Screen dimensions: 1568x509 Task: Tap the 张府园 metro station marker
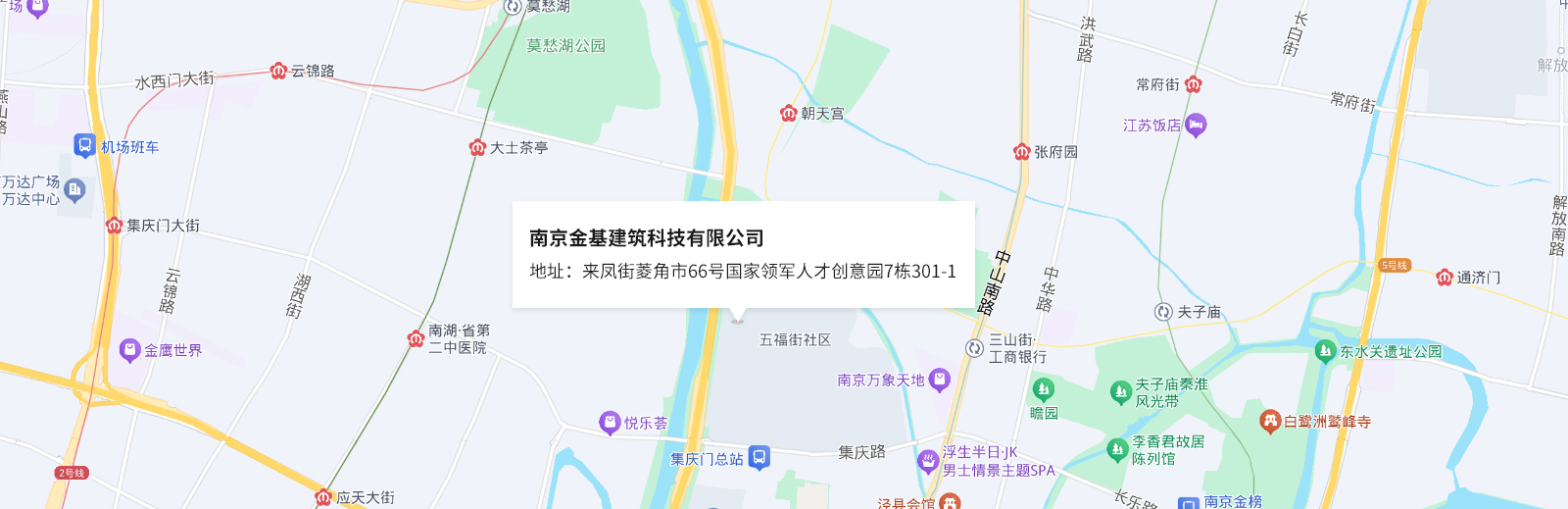[x=1021, y=152]
